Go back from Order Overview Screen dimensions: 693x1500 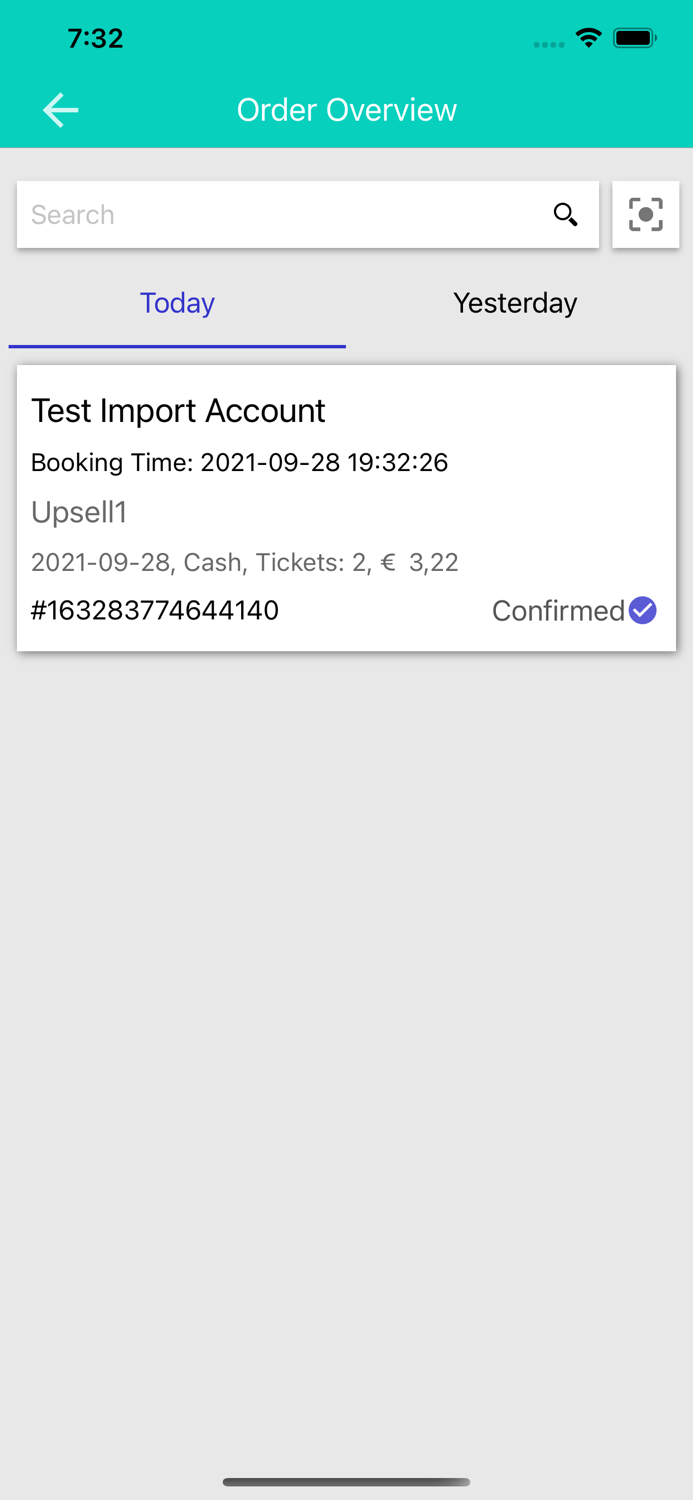60,110
